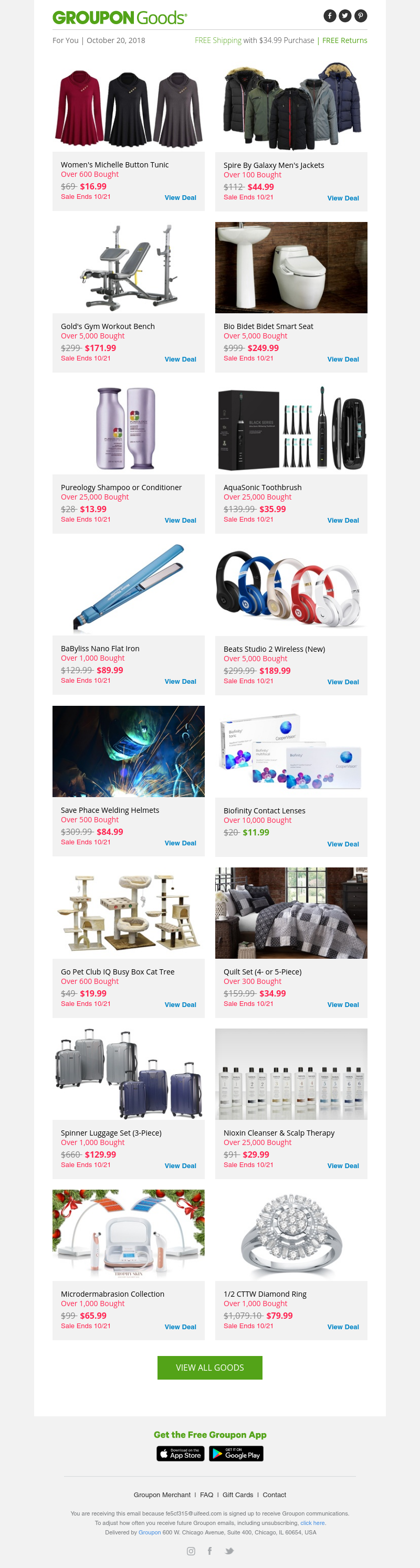The height and width of the screenshot is (1568, 420).
Task: View Deal for Pureology Shampoo or Conditioner
Action: tap(180, 521)
